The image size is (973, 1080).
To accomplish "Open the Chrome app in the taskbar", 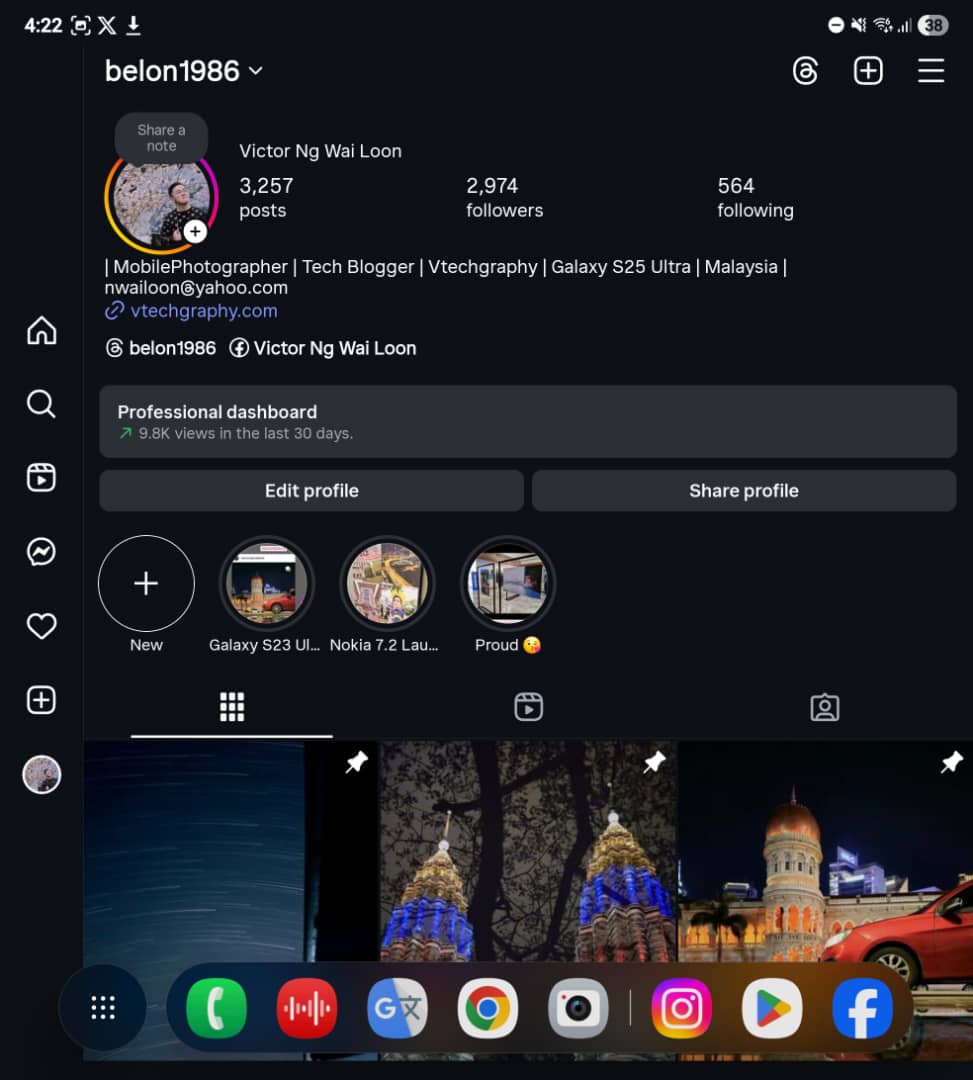I will tap(488, 1008).
